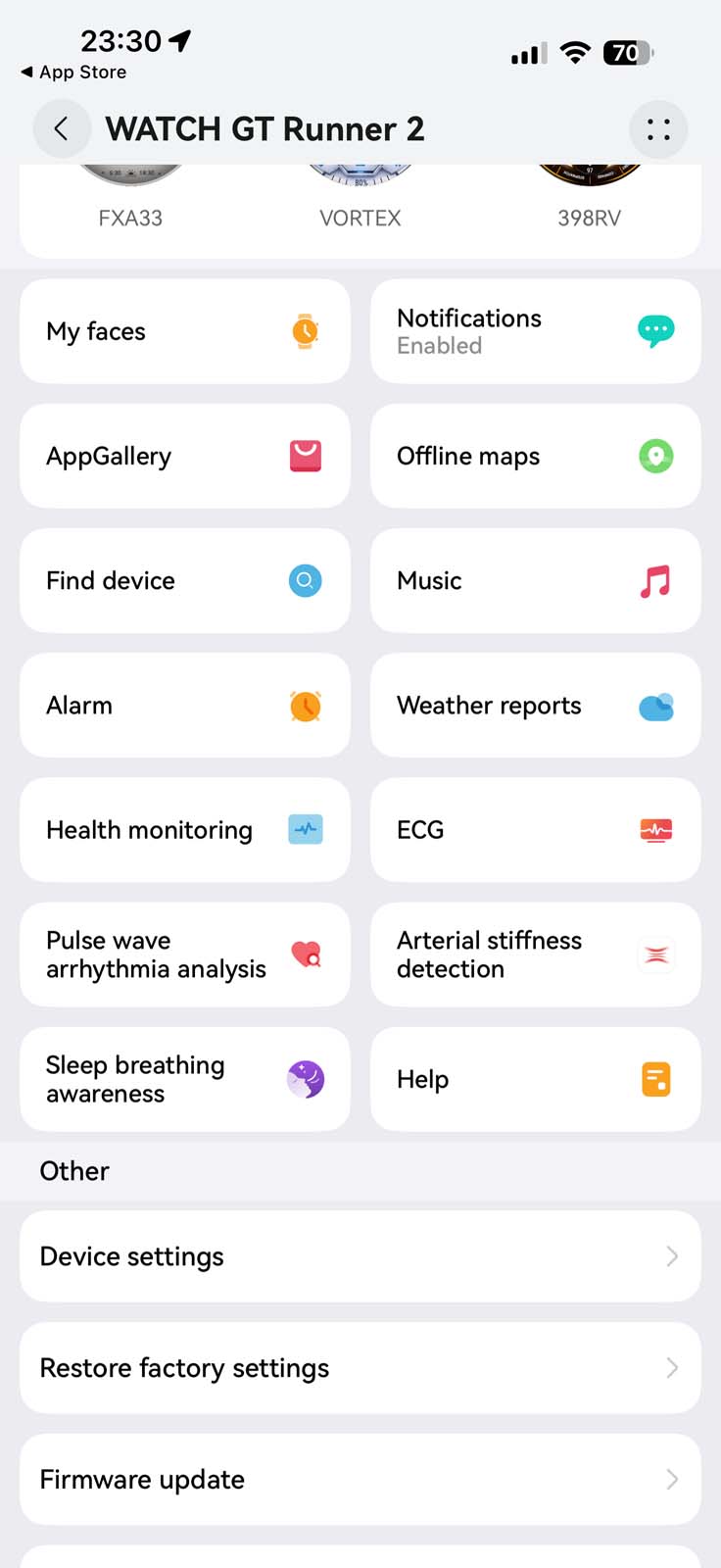721x1568 pixels.
Task: Go back from WATCH GT Runner 2
Action: 61,128
